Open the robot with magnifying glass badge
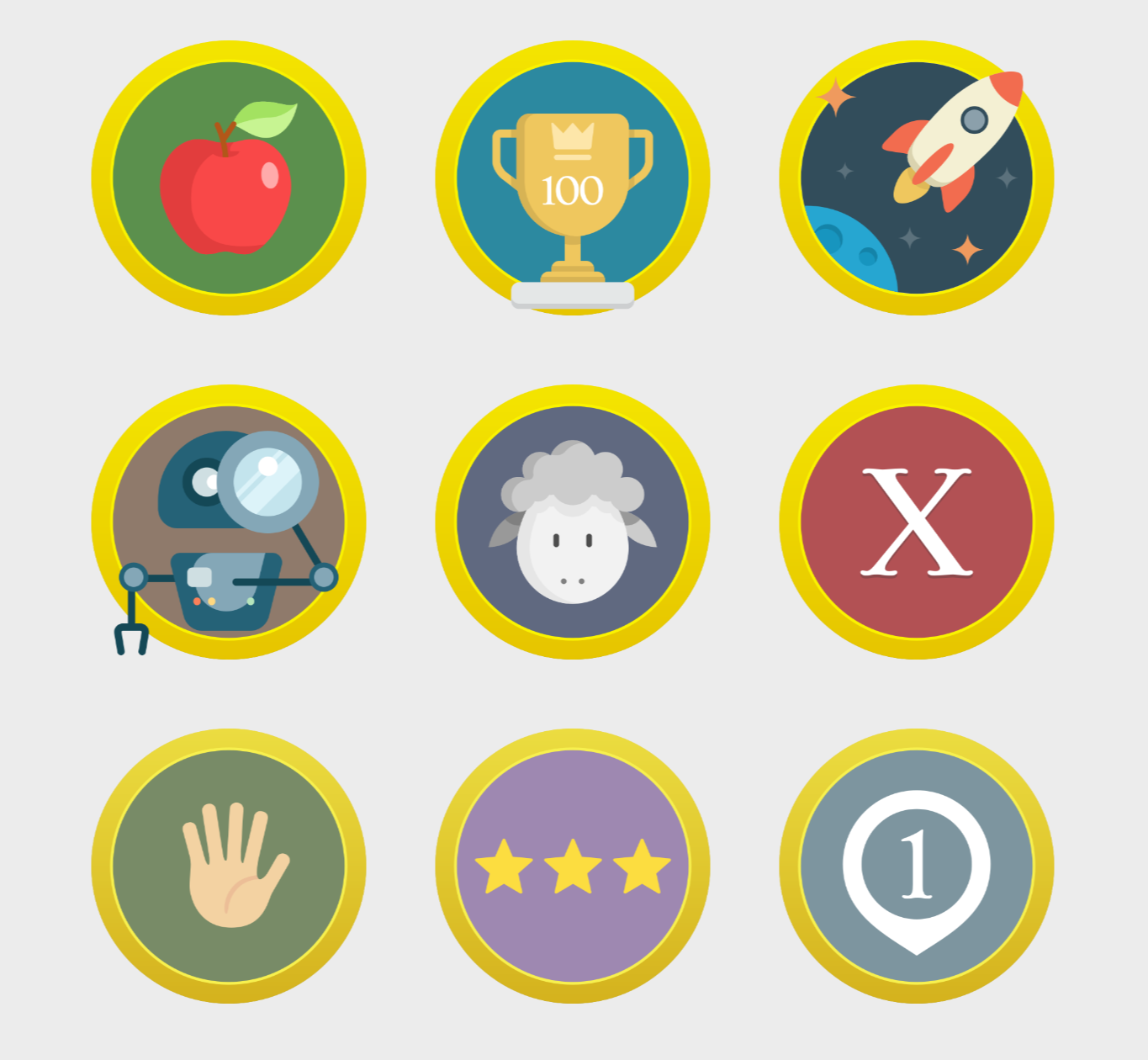The width and height of the screenshot is (1148, 1060). [229, 522]
